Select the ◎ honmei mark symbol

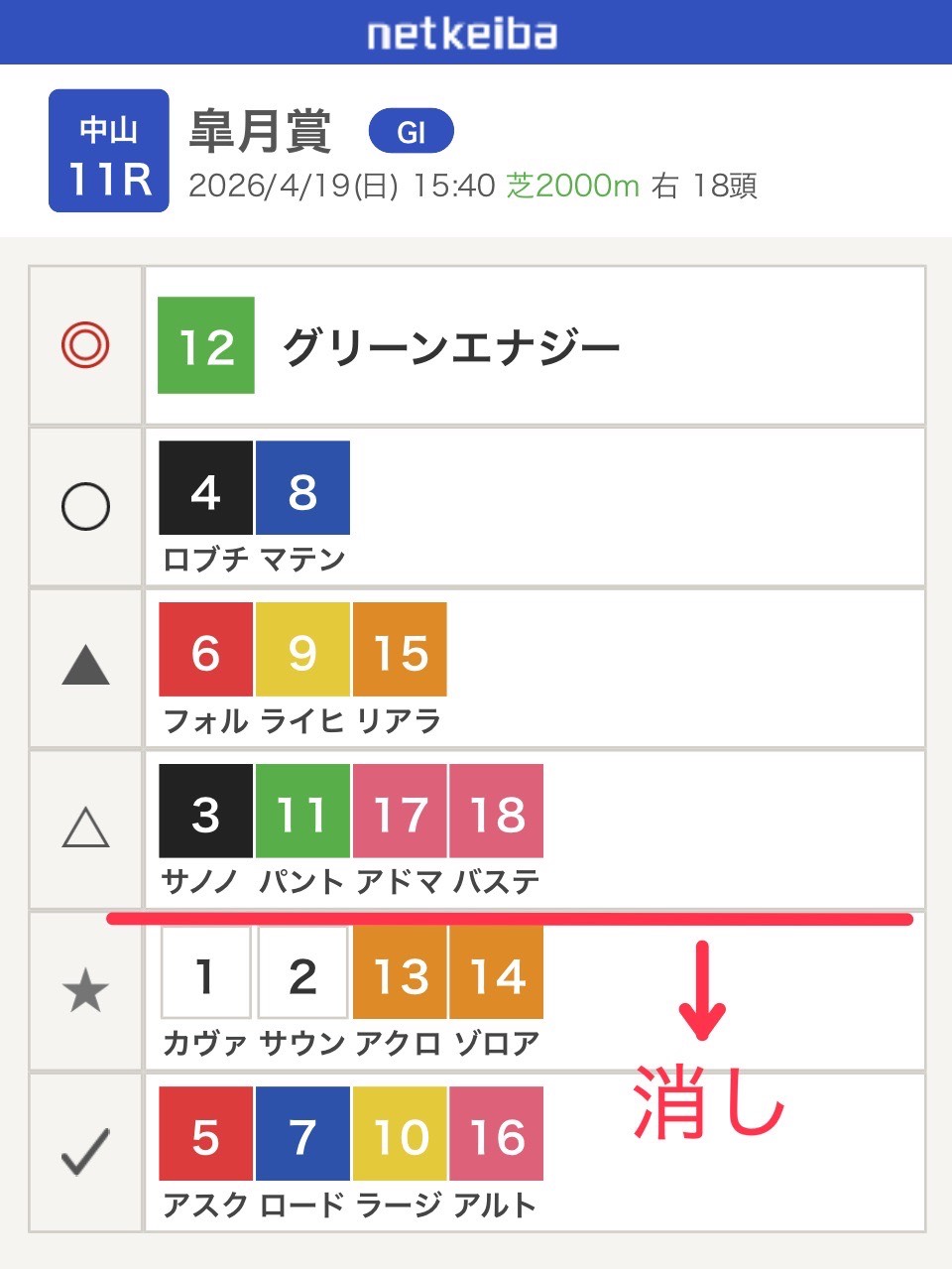[85, 345]
